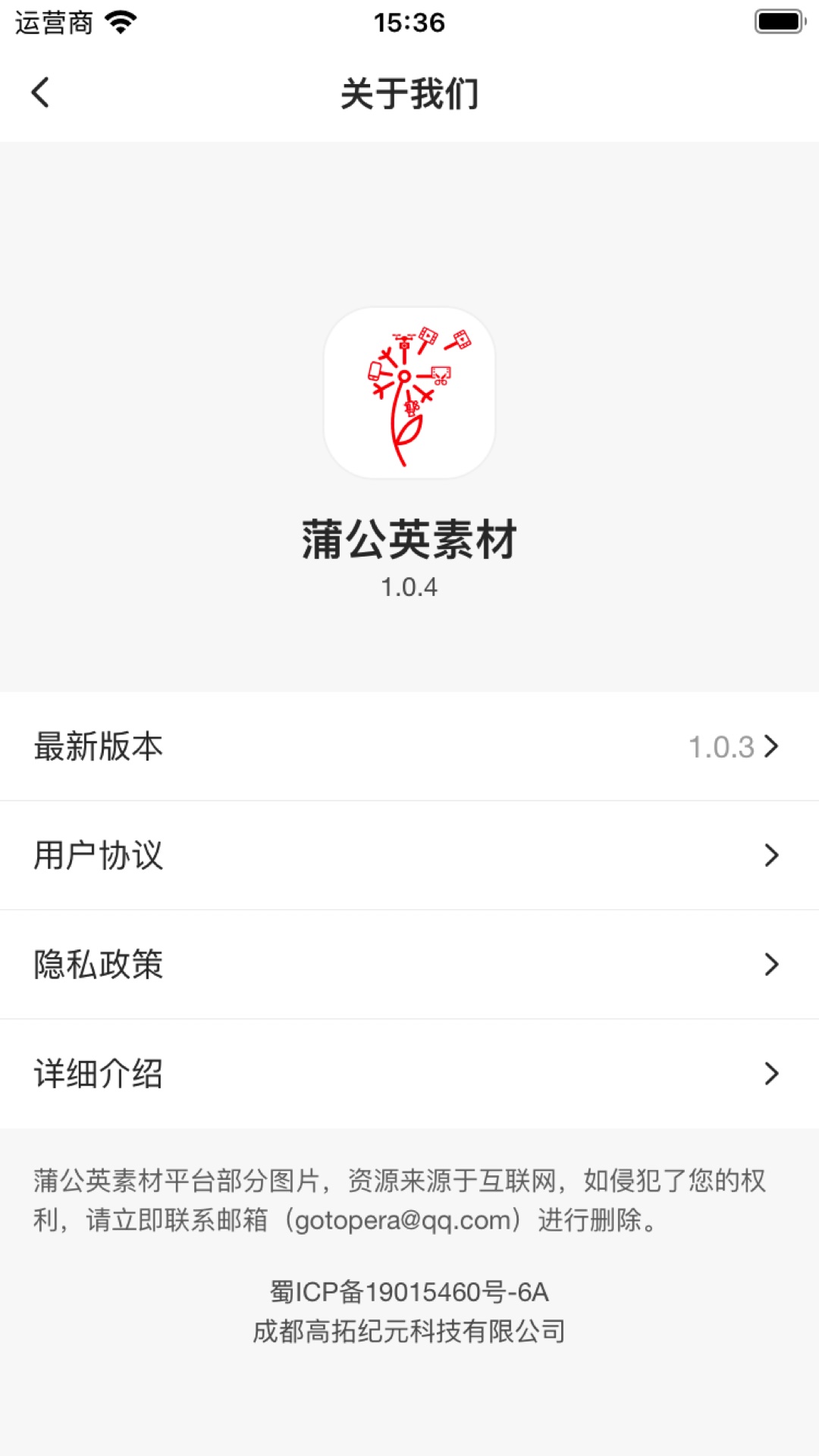Open the 关于我们 title area

pyautogui.click(x=409, y=93)
